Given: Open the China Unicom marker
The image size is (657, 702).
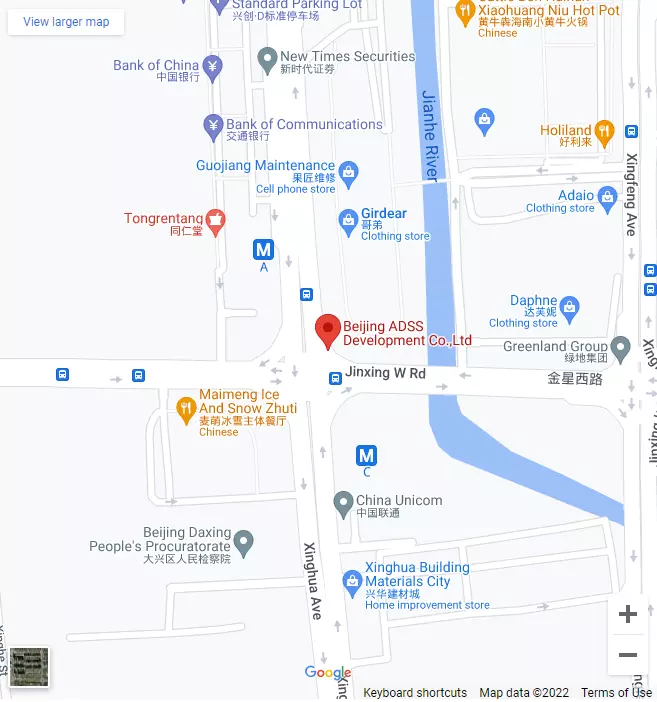Looking at the screenshot, I should pos(343,501).
